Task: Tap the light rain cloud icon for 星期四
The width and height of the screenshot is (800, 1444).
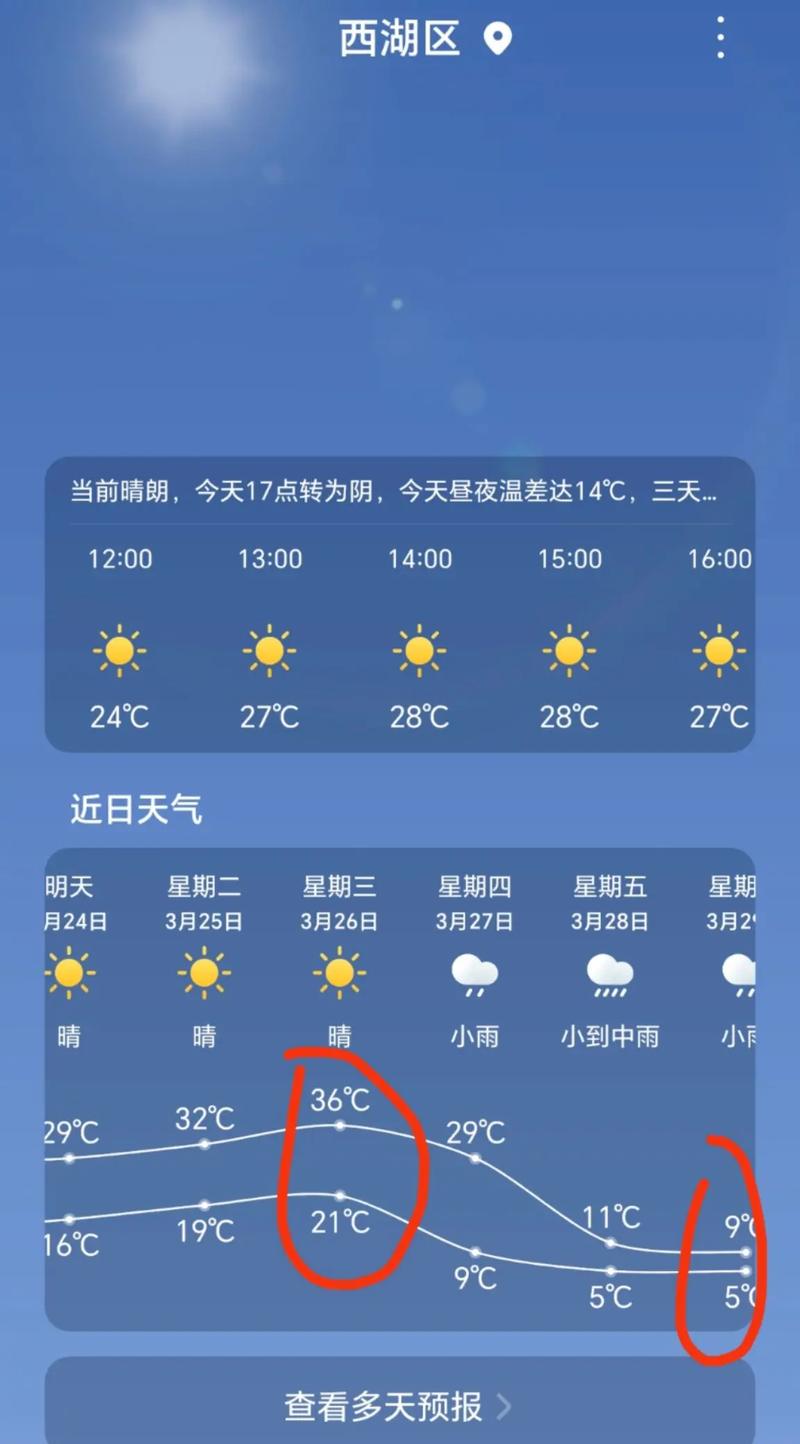Action: coord(474,975)
